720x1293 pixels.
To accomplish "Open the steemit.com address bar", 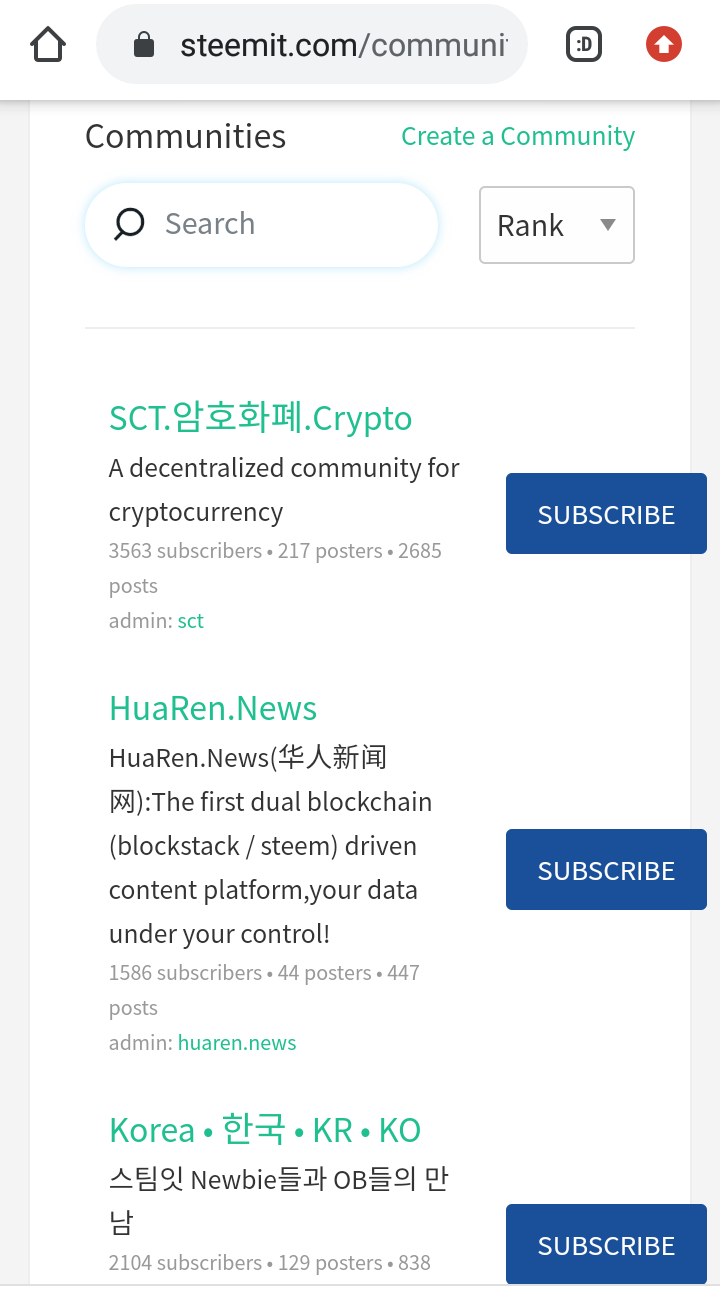I will pyautogui.click(x=311, y=45).
